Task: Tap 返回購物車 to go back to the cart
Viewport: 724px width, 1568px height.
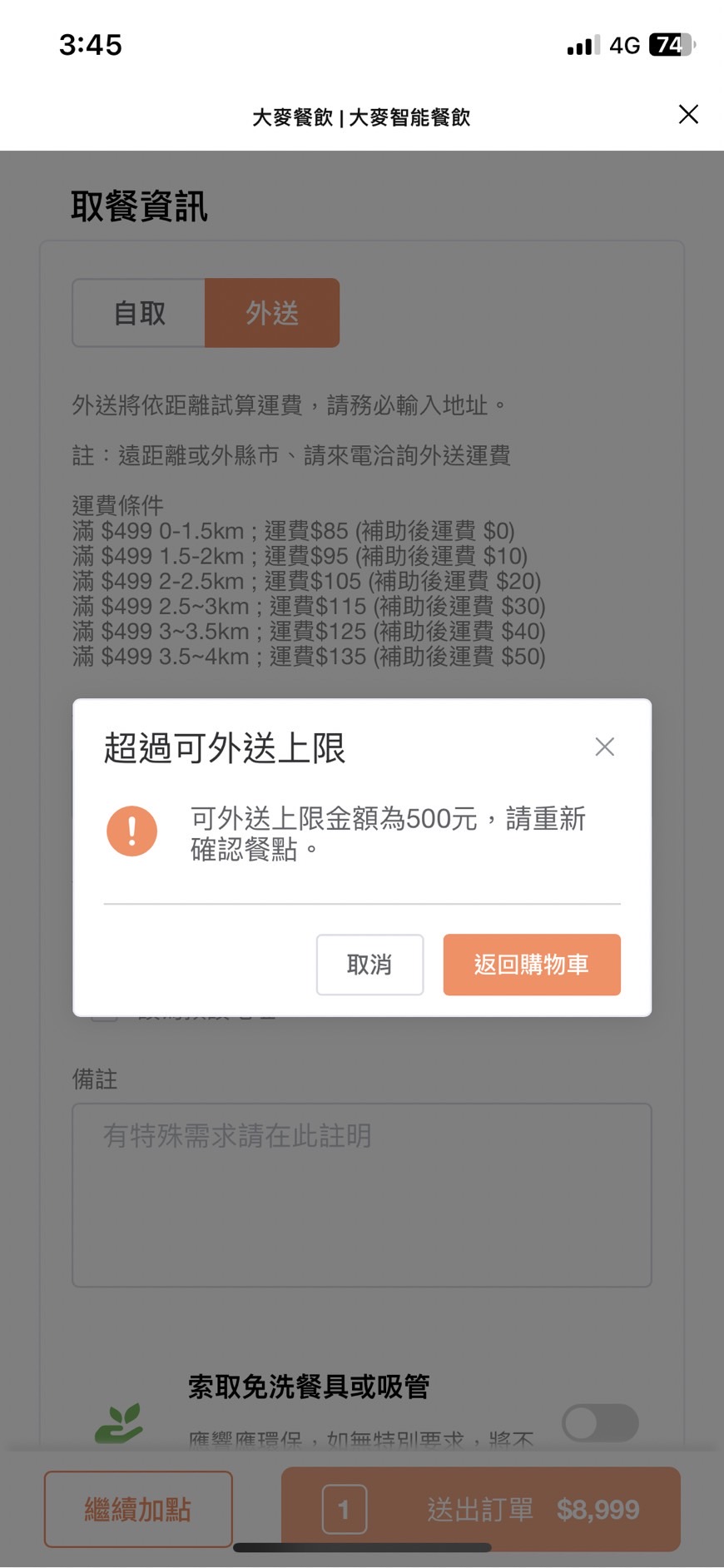Action: (x=532, y=965)
